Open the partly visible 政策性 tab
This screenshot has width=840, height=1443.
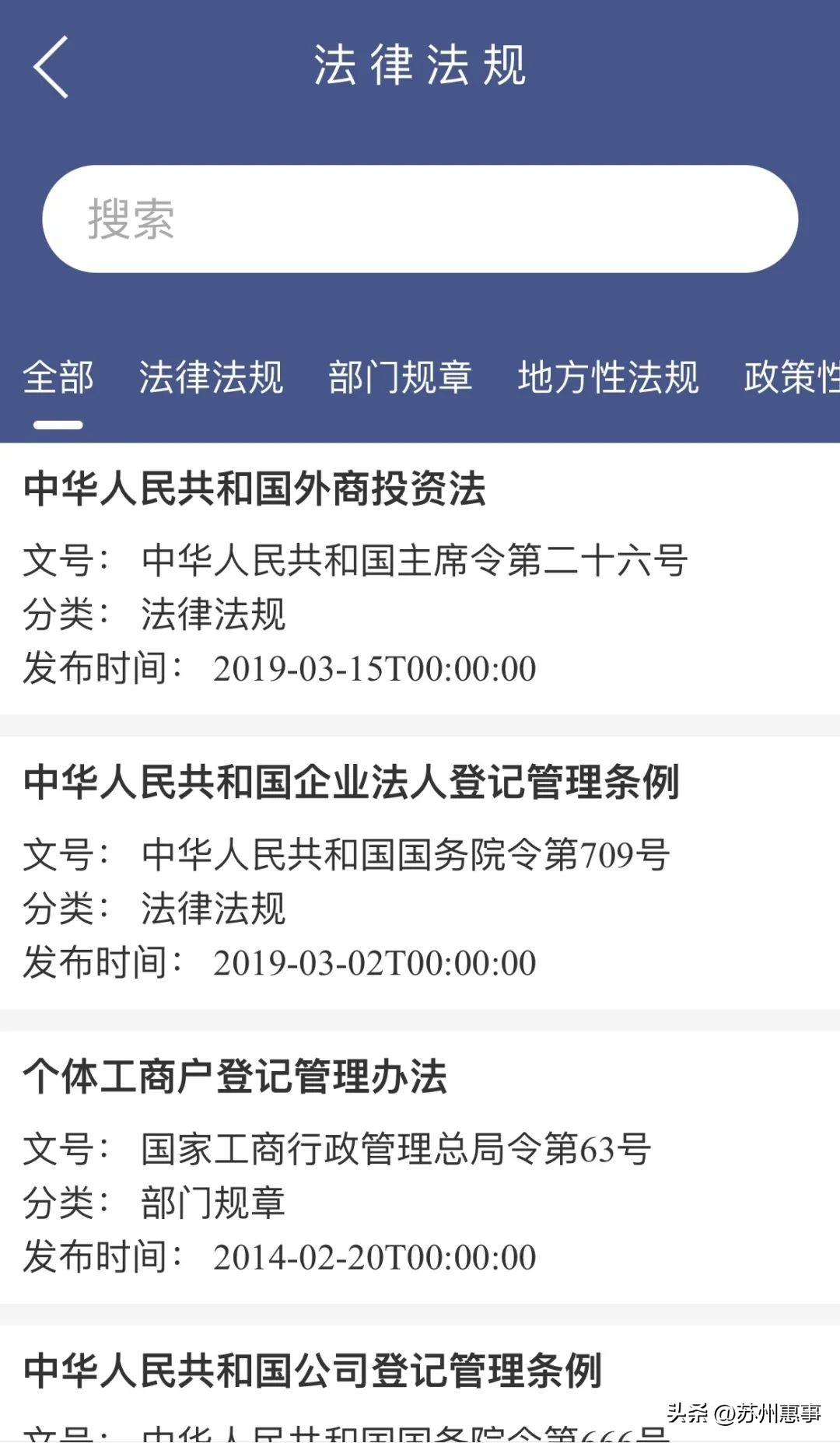[x=791, y=379]
